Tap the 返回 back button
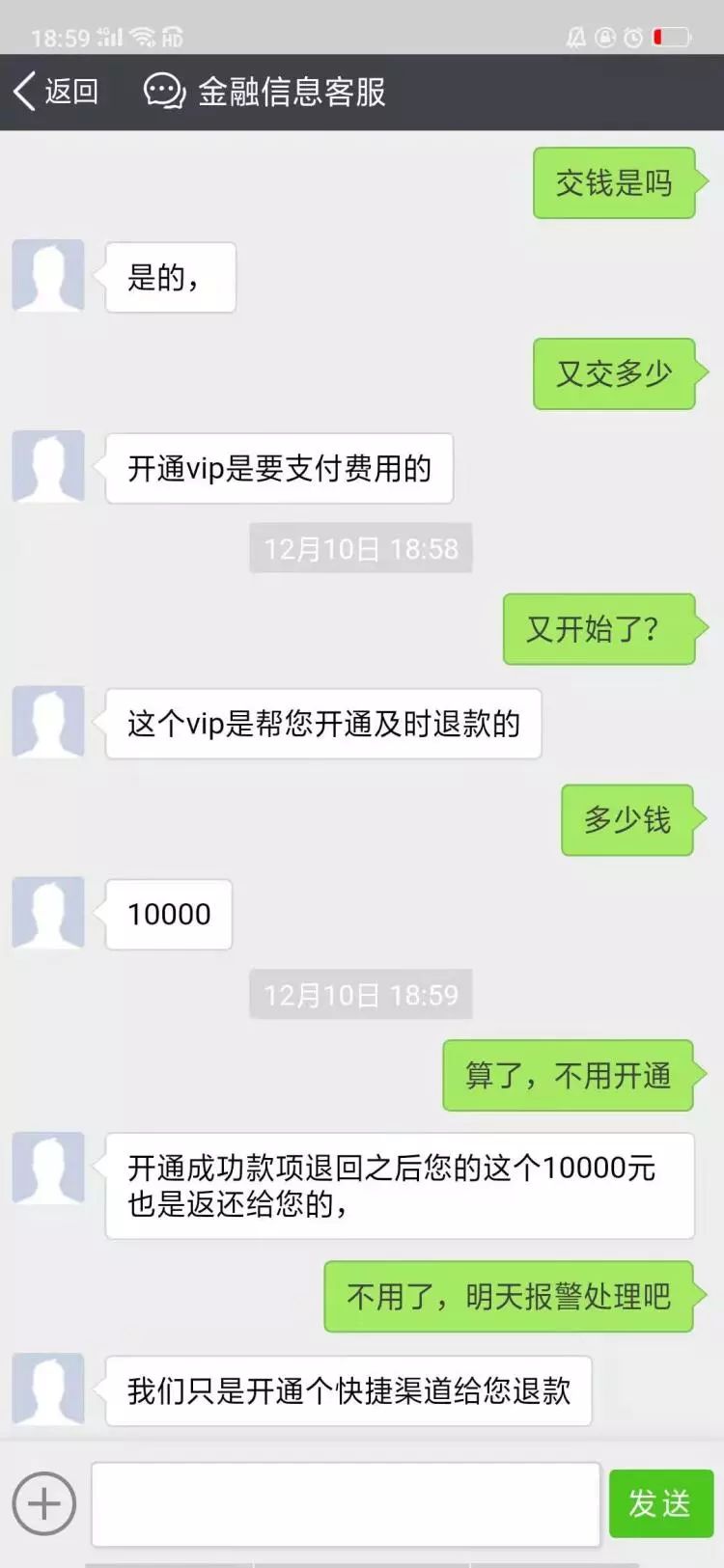 (x=56, y=92)
